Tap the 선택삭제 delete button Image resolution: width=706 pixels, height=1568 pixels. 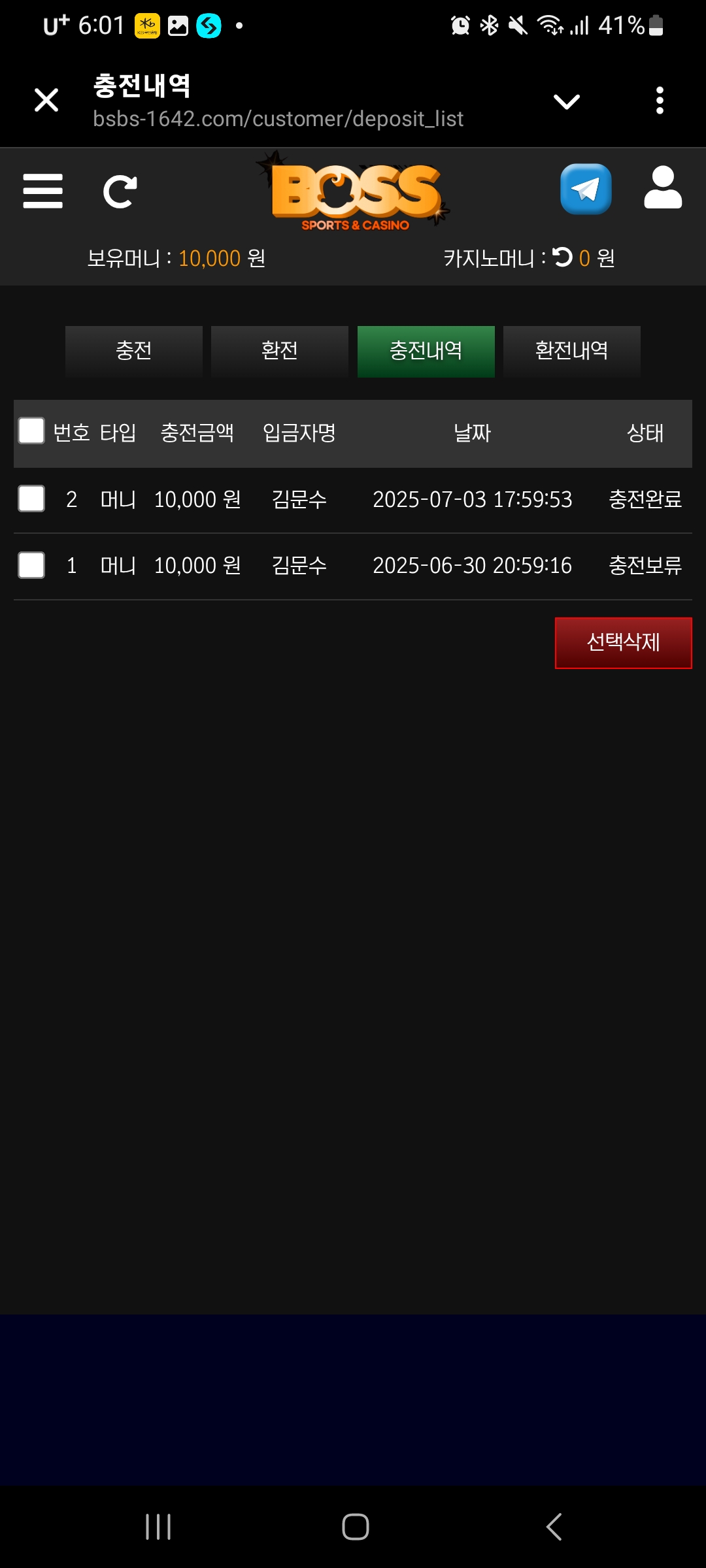pyautogui.click(x=623, y=643)
